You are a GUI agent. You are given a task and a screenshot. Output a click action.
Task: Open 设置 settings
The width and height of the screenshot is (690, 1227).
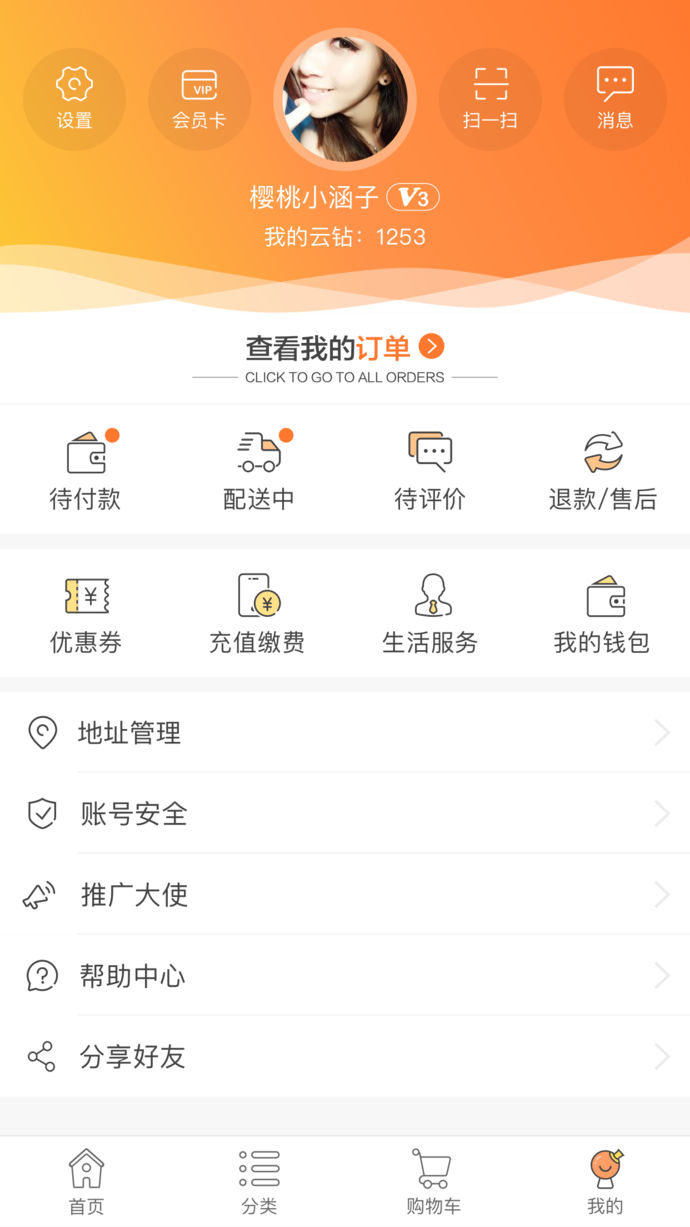[74, 99]
